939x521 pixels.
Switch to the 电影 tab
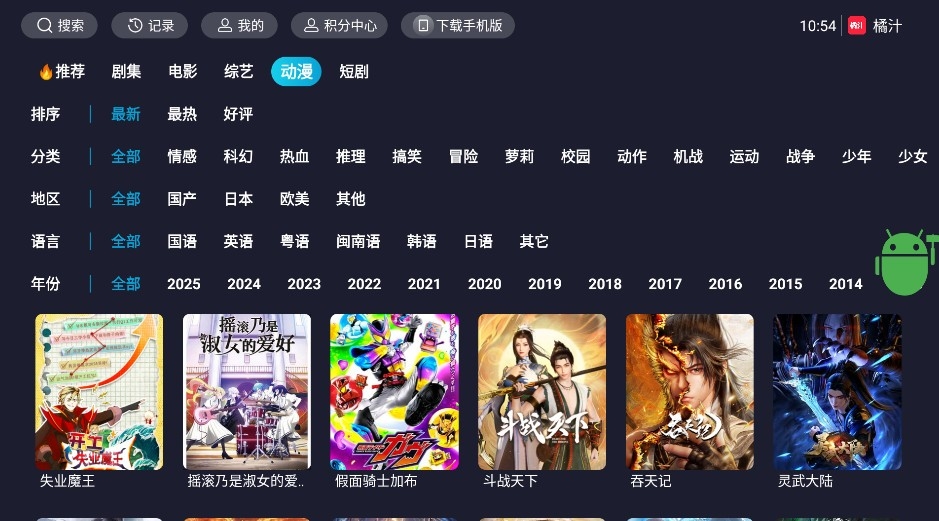182,72
